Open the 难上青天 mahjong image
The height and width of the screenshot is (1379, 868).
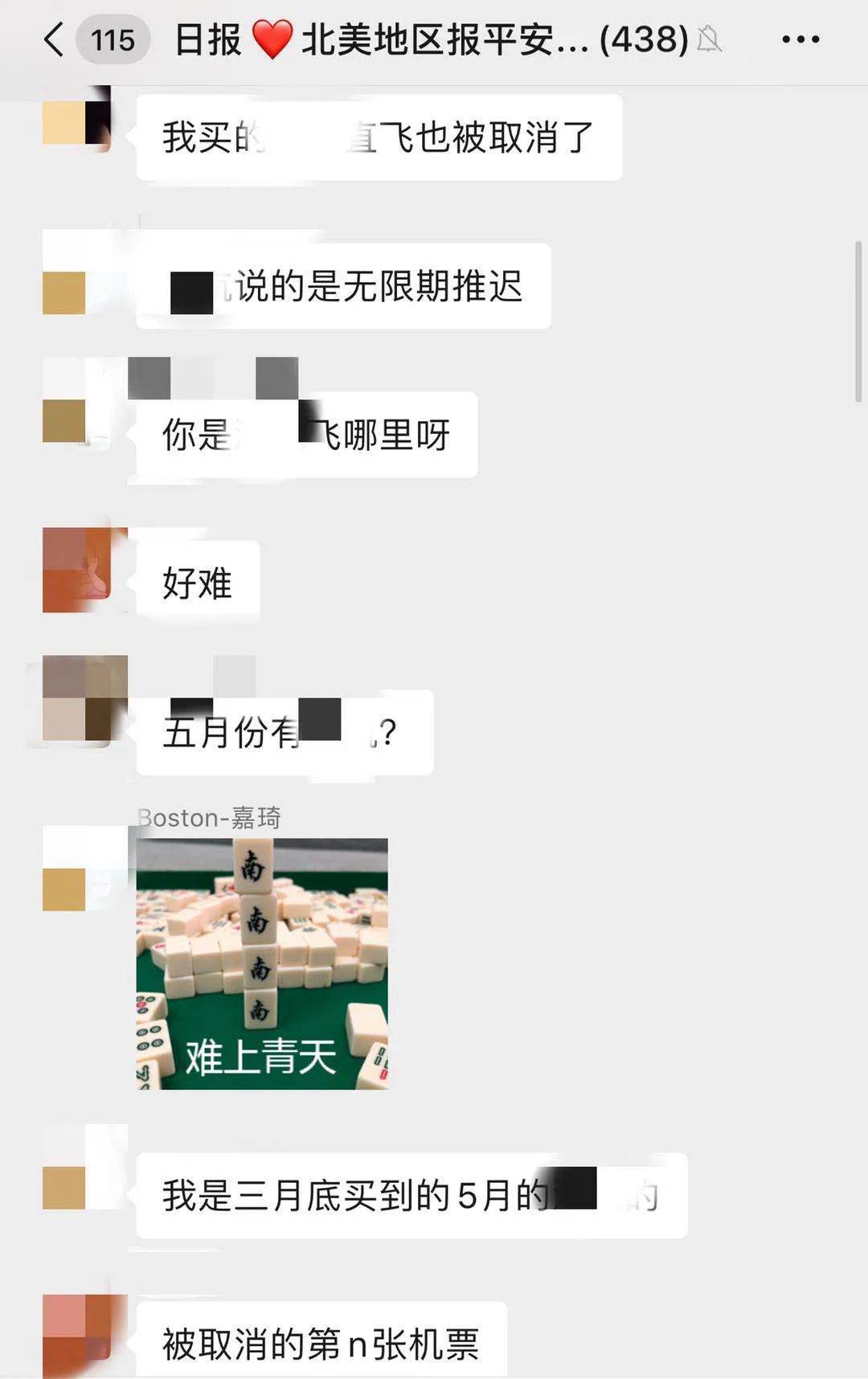(262, 964)
